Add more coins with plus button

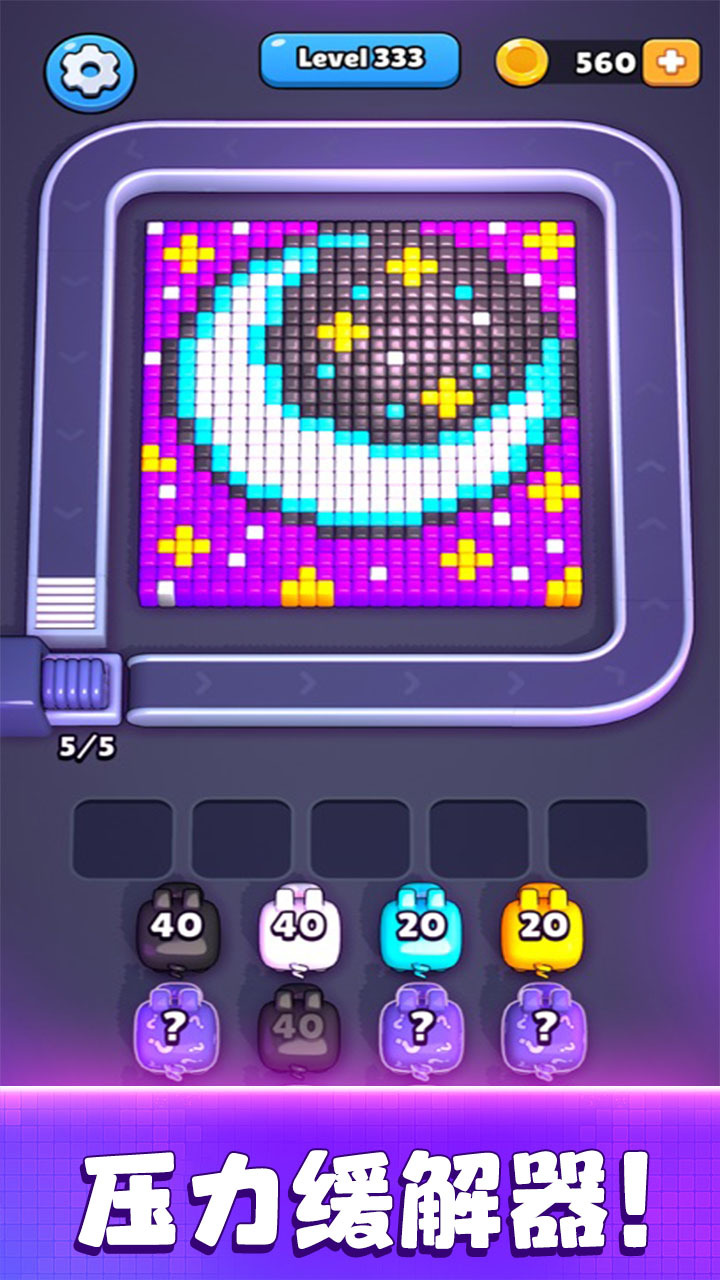pos(671,62)
